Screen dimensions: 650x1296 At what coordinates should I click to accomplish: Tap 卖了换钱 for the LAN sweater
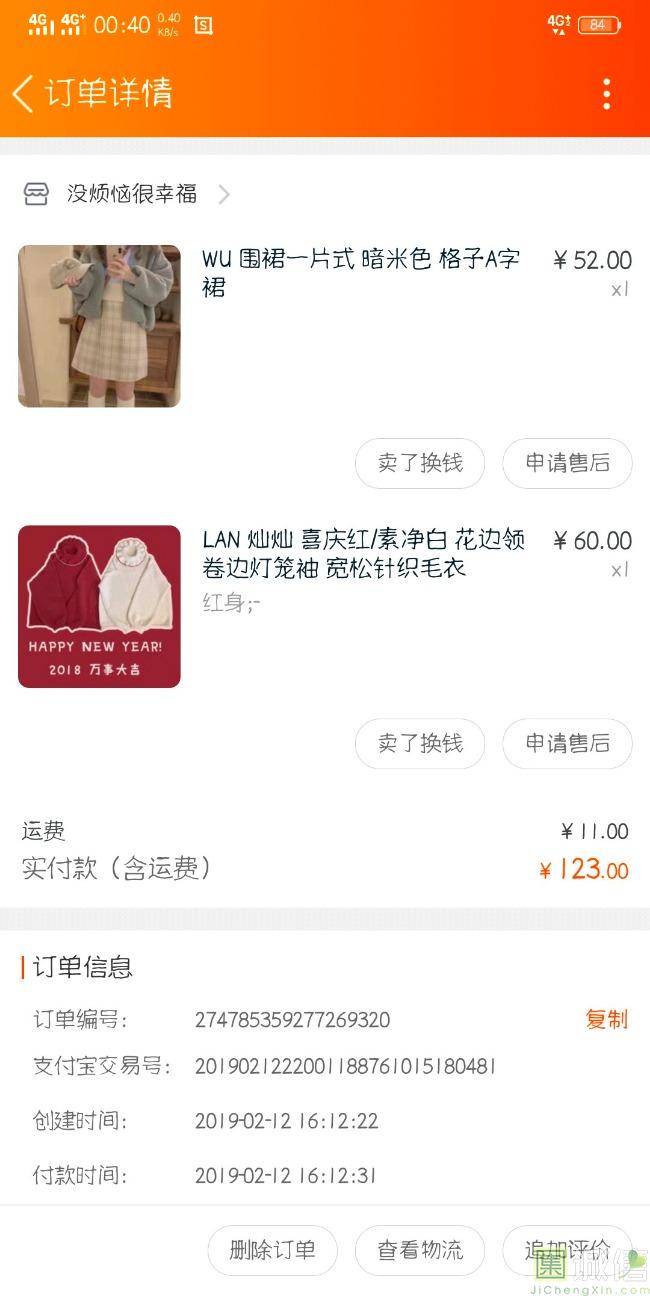click(420, 743)
